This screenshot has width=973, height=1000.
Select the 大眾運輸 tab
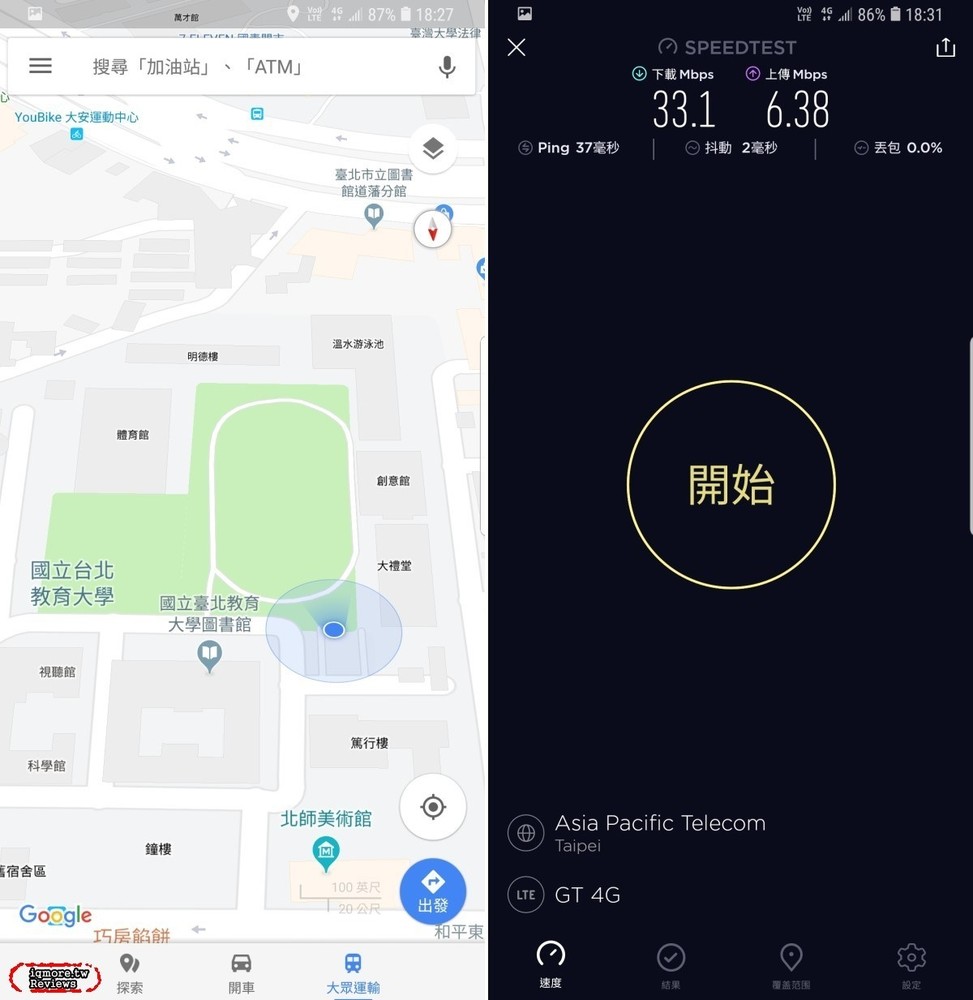pyautogui.click(x=353, y=973)
